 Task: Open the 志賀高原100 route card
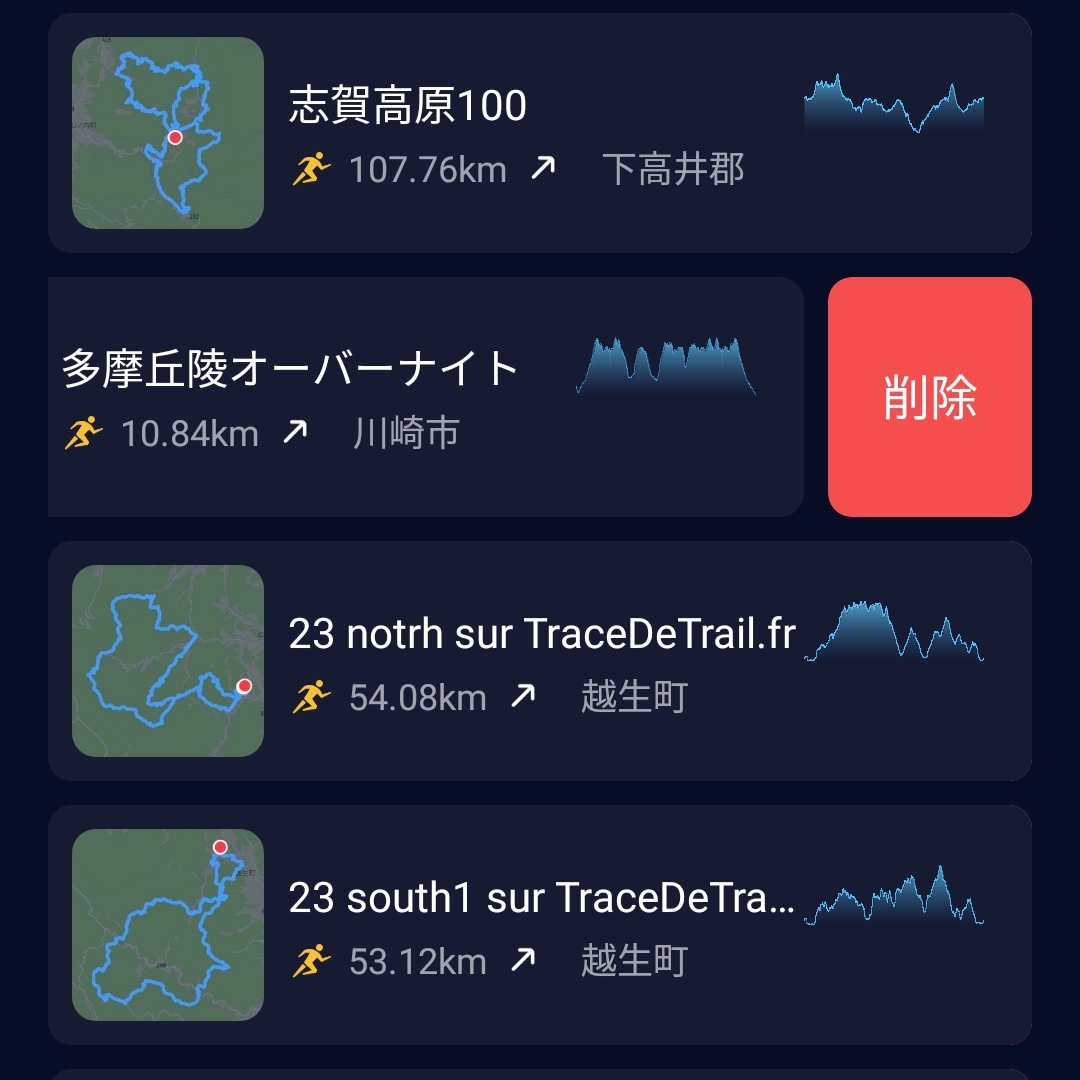(x=540, y=133)
